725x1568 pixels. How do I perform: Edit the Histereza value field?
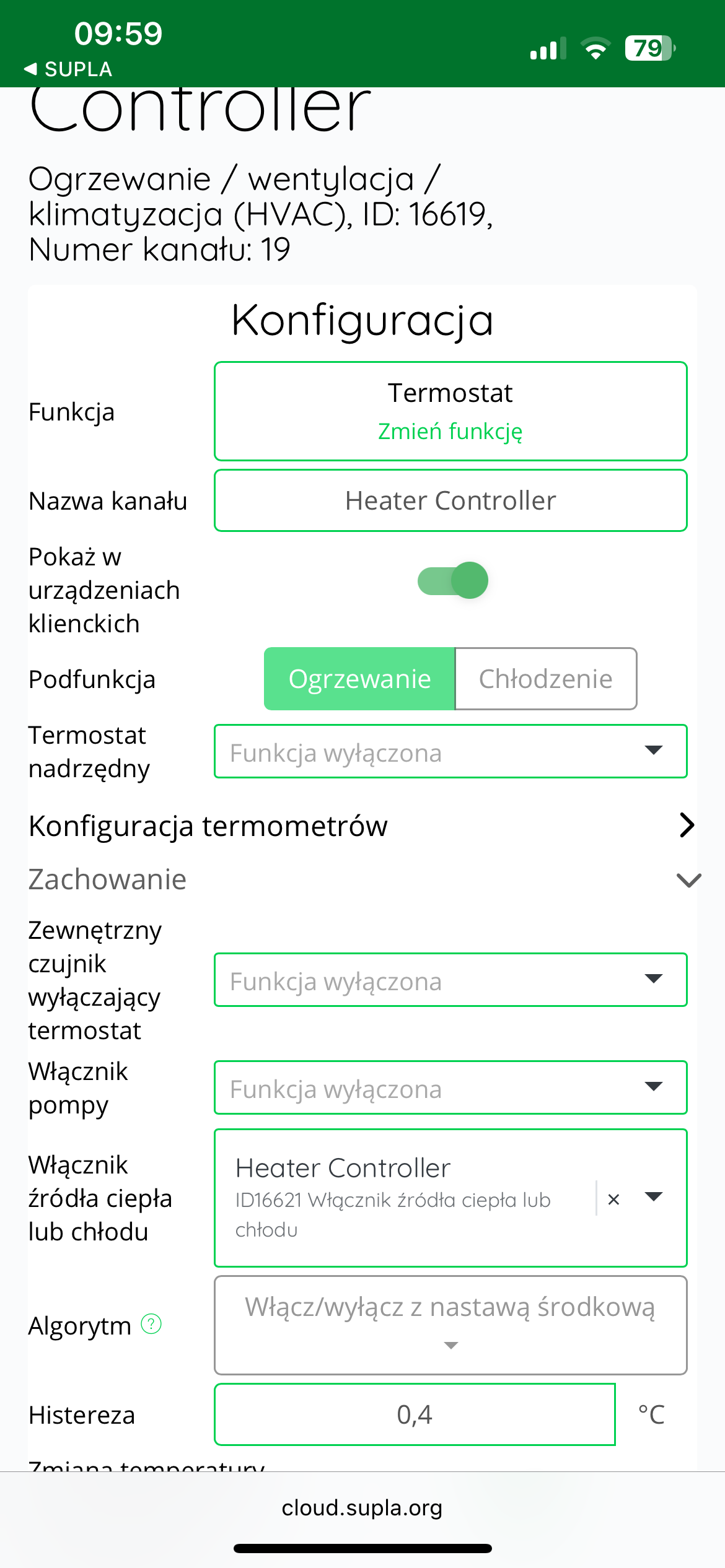(415, 1414)
